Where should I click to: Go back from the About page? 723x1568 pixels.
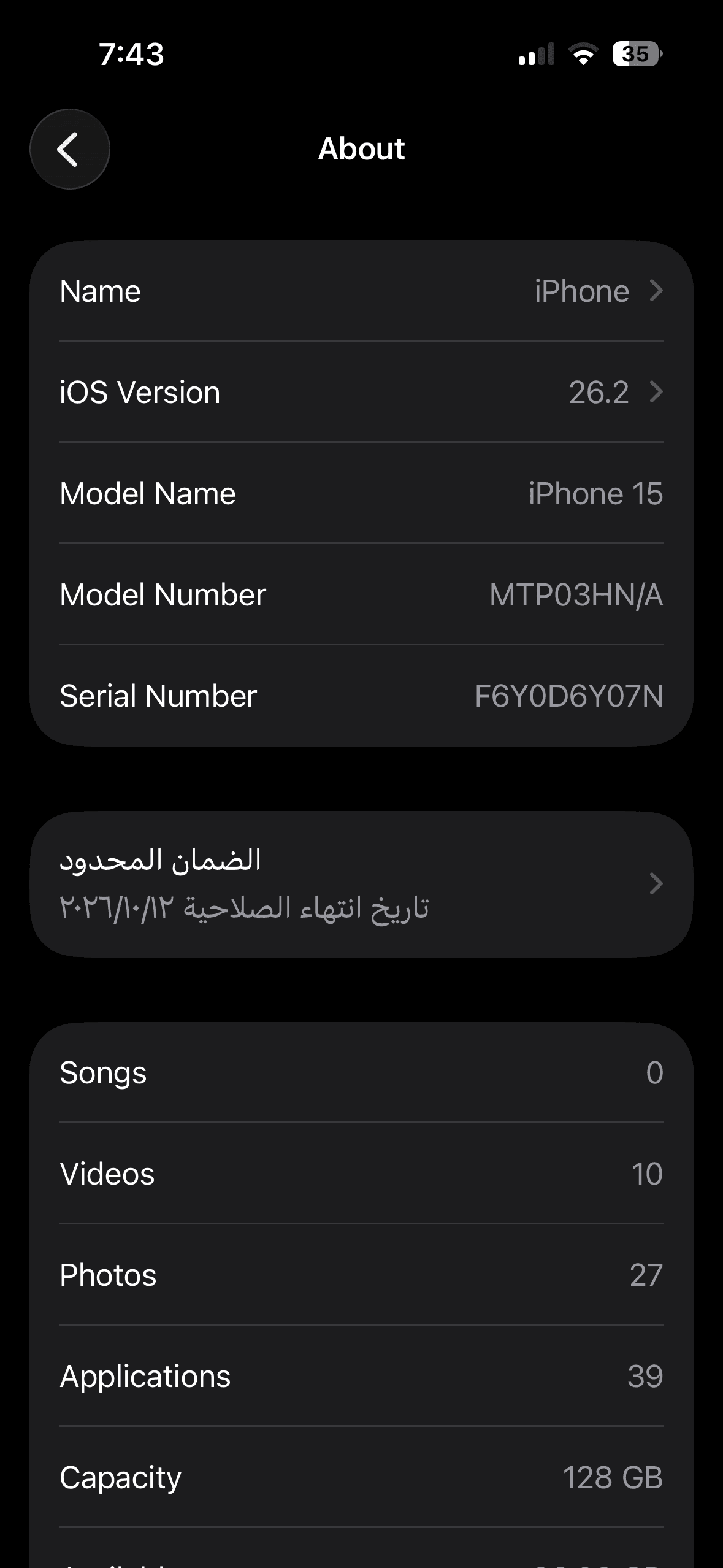tap(69, 149)
